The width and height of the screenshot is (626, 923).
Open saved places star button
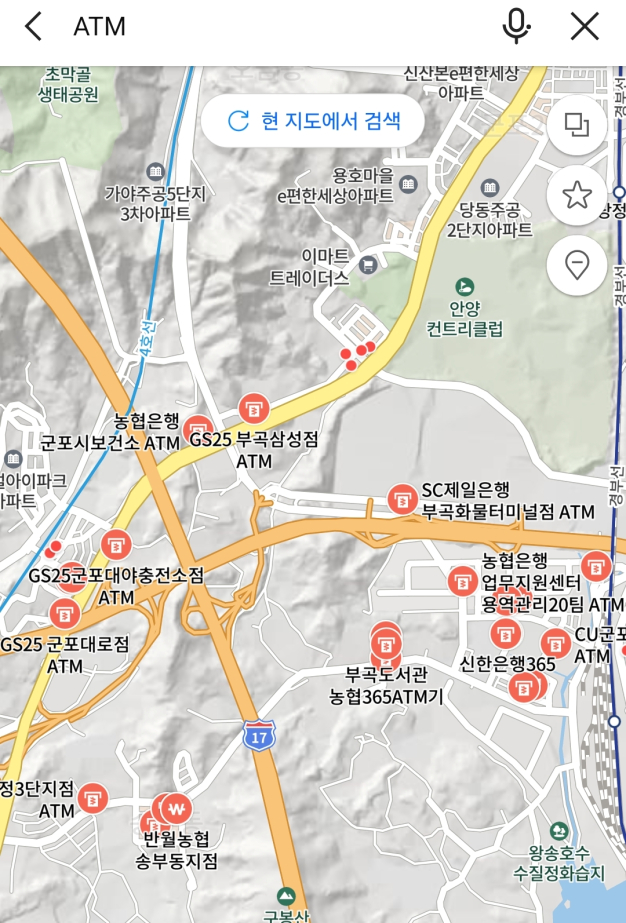577,195
